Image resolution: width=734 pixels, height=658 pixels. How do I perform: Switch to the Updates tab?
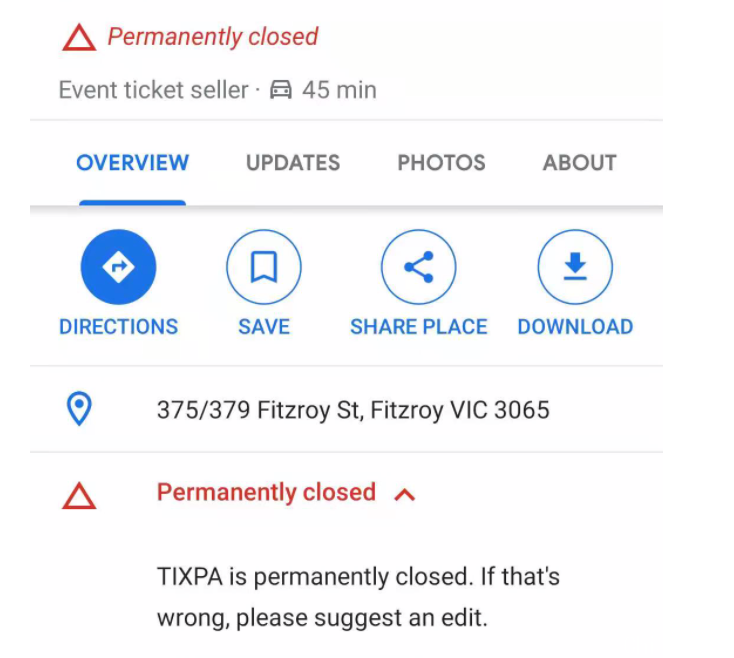click(x=292, y=163)
